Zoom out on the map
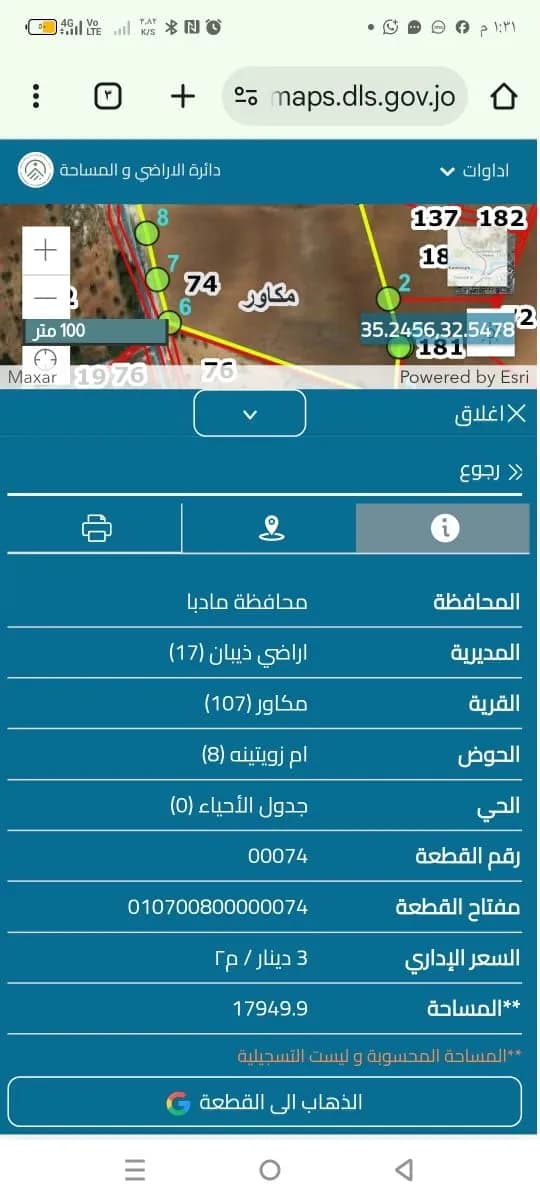 [46, 298]
